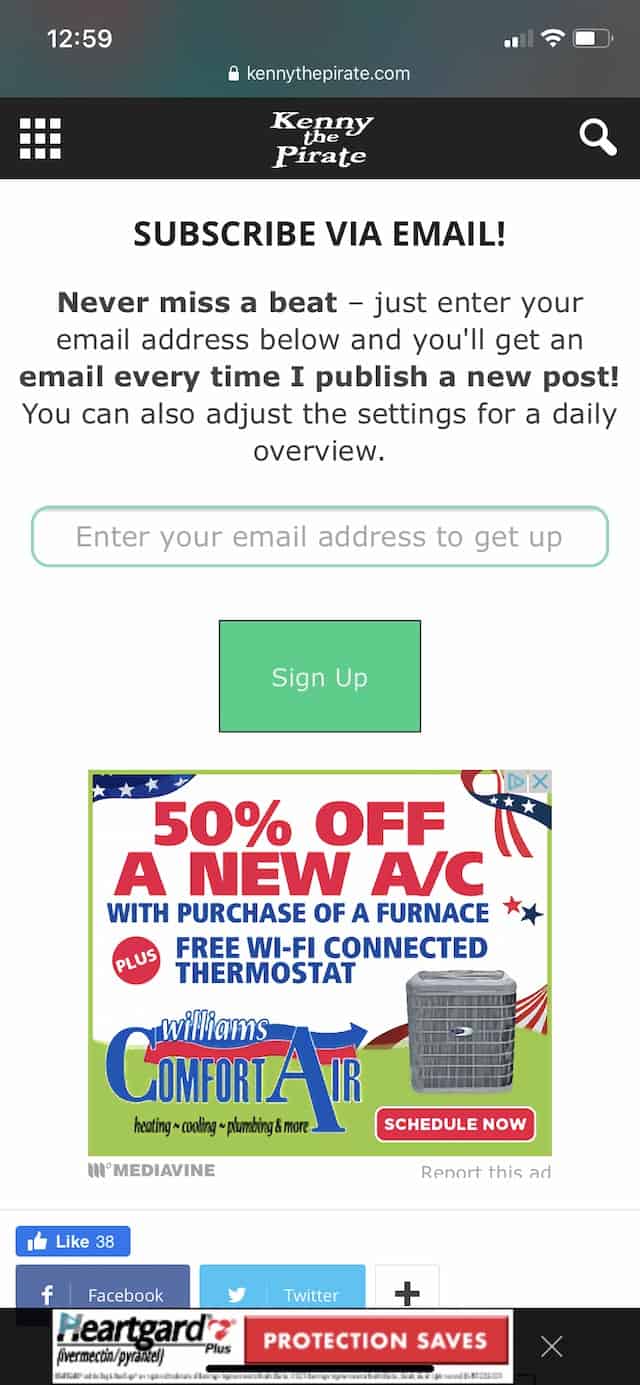Dismiss the Heartgard bottom banner
Screen dimensions: 640x1385
point(552,1346)
